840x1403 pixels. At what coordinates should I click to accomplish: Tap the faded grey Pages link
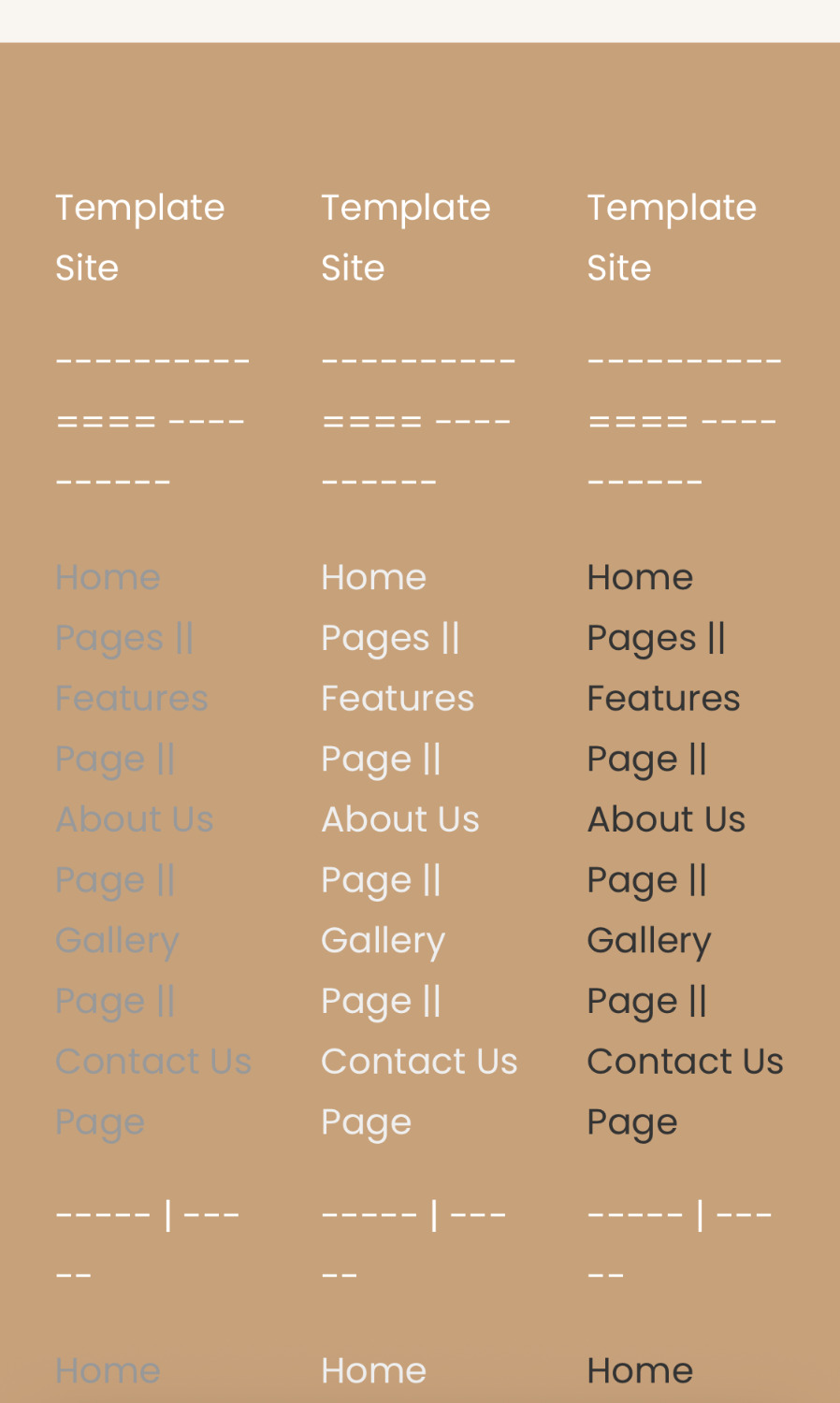109,638
